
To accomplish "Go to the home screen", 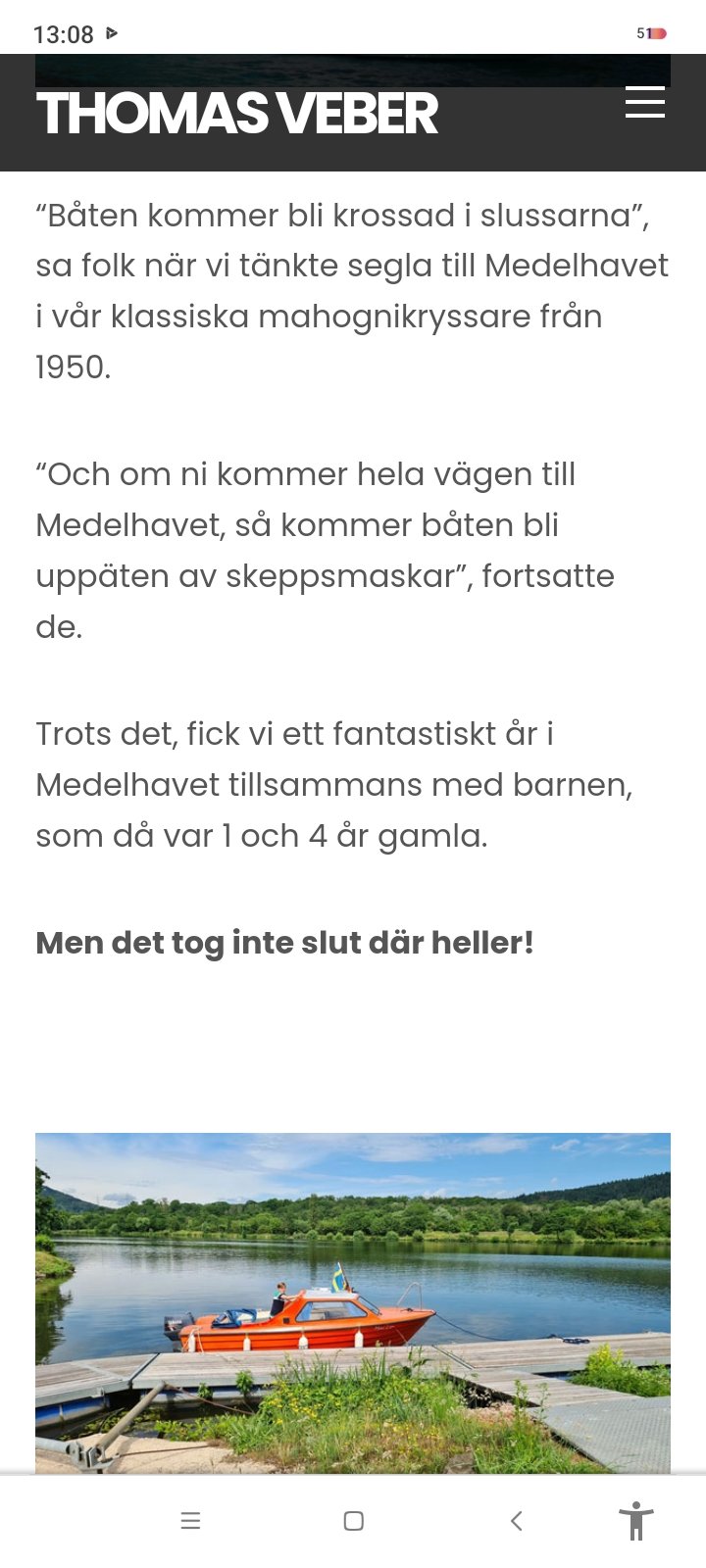I will point(354,1521).
